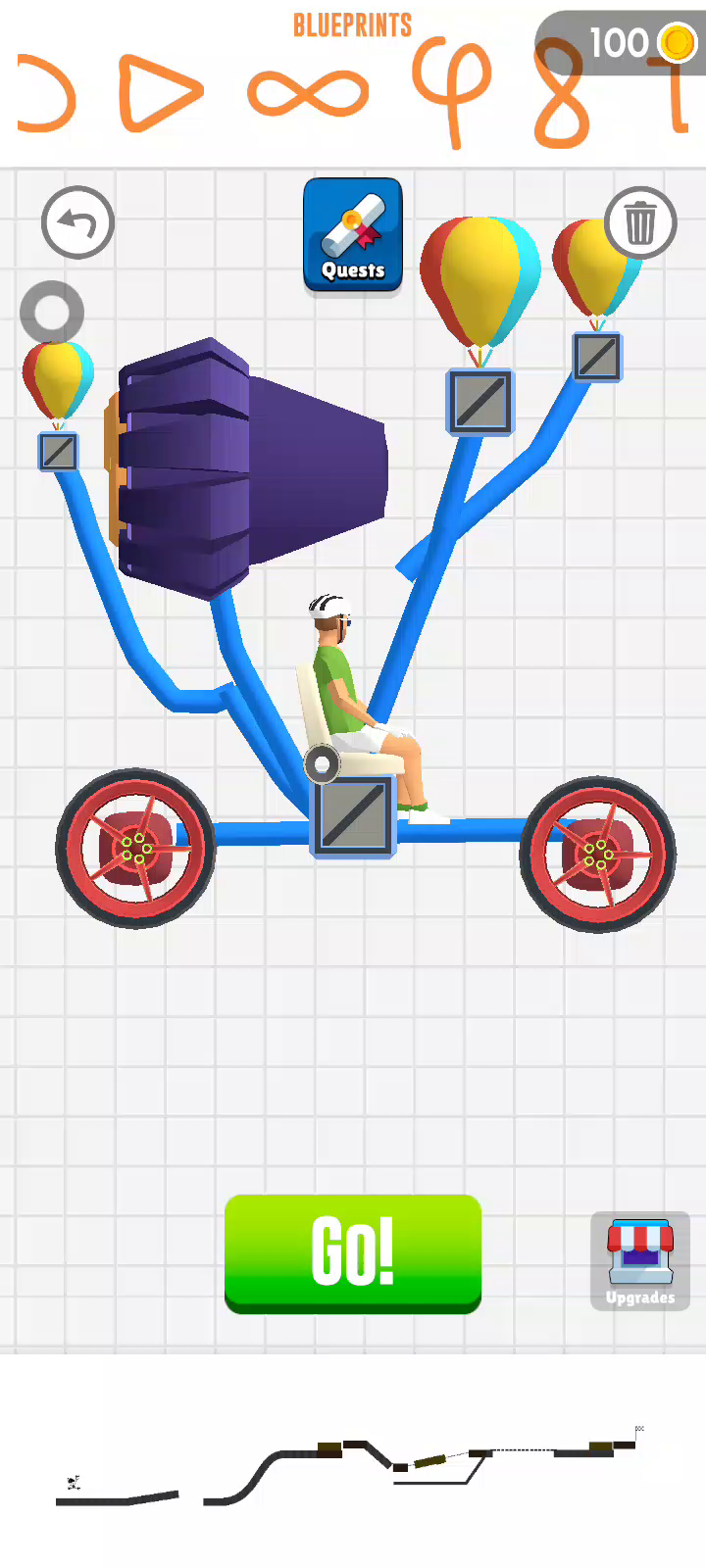Viewport: 706px width, 1568px height.
Task: Start the run with Go!
Action: [353, 1251]
